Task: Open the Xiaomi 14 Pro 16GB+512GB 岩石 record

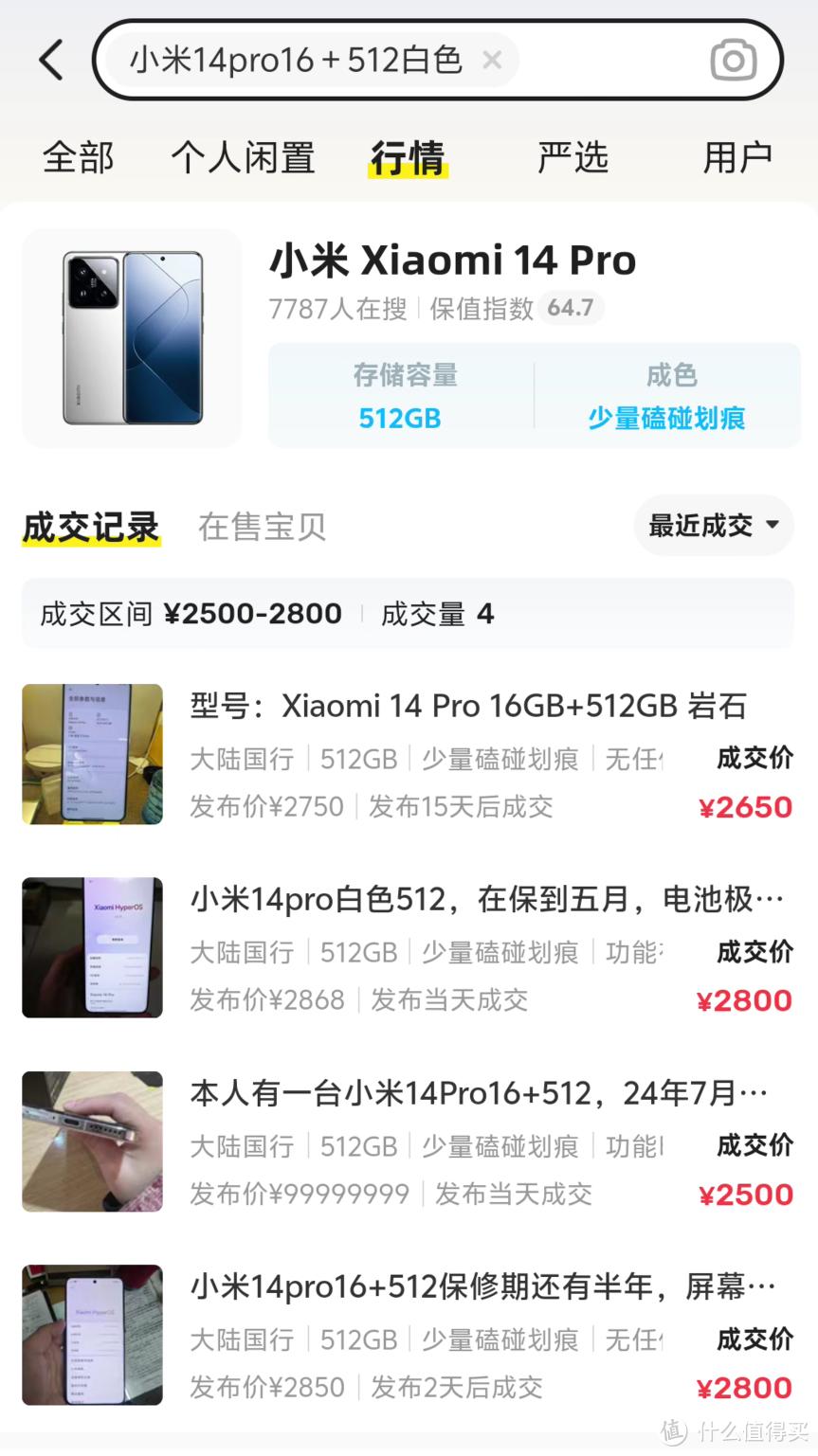Action: click(468, 707)
